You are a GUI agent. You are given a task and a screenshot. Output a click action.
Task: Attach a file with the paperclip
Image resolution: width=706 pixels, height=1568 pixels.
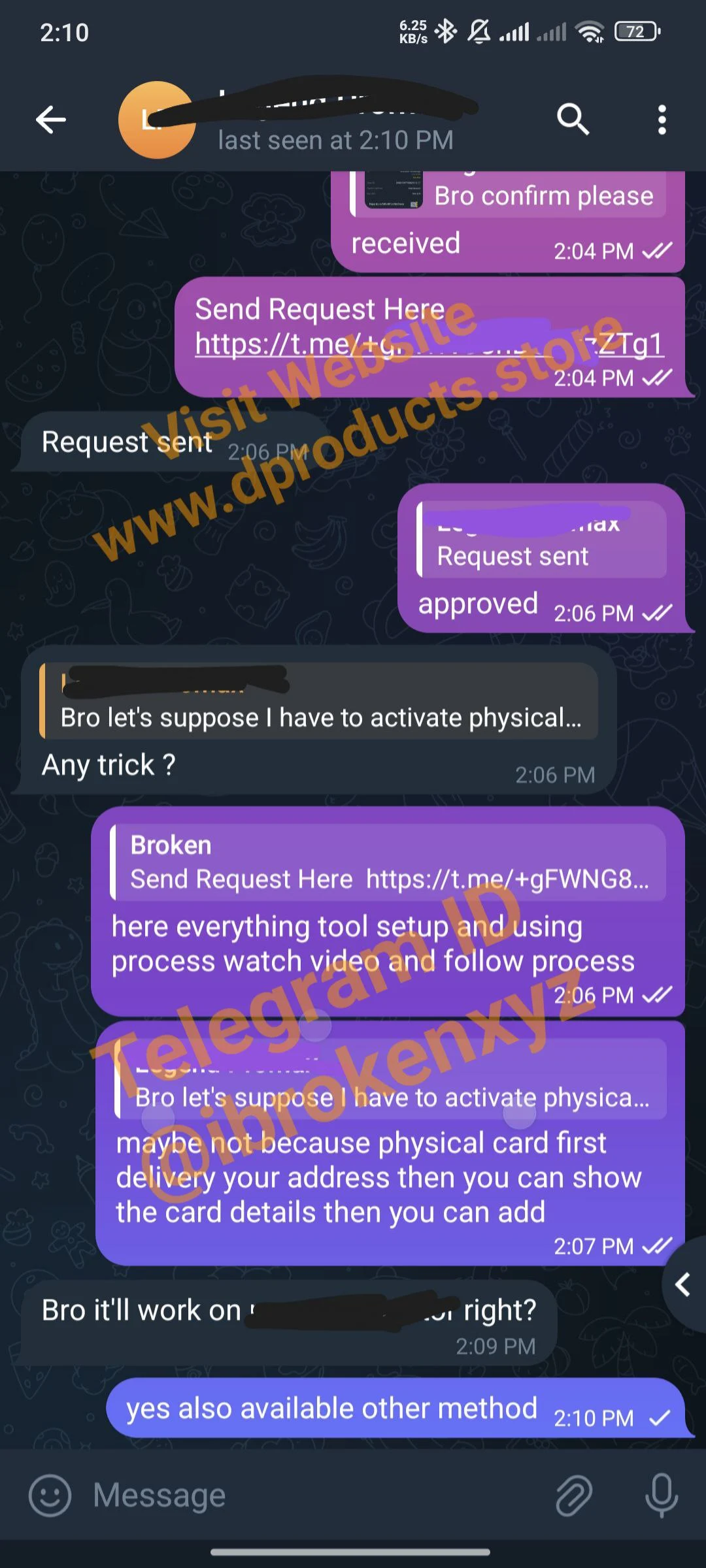tap(573, 1495)
